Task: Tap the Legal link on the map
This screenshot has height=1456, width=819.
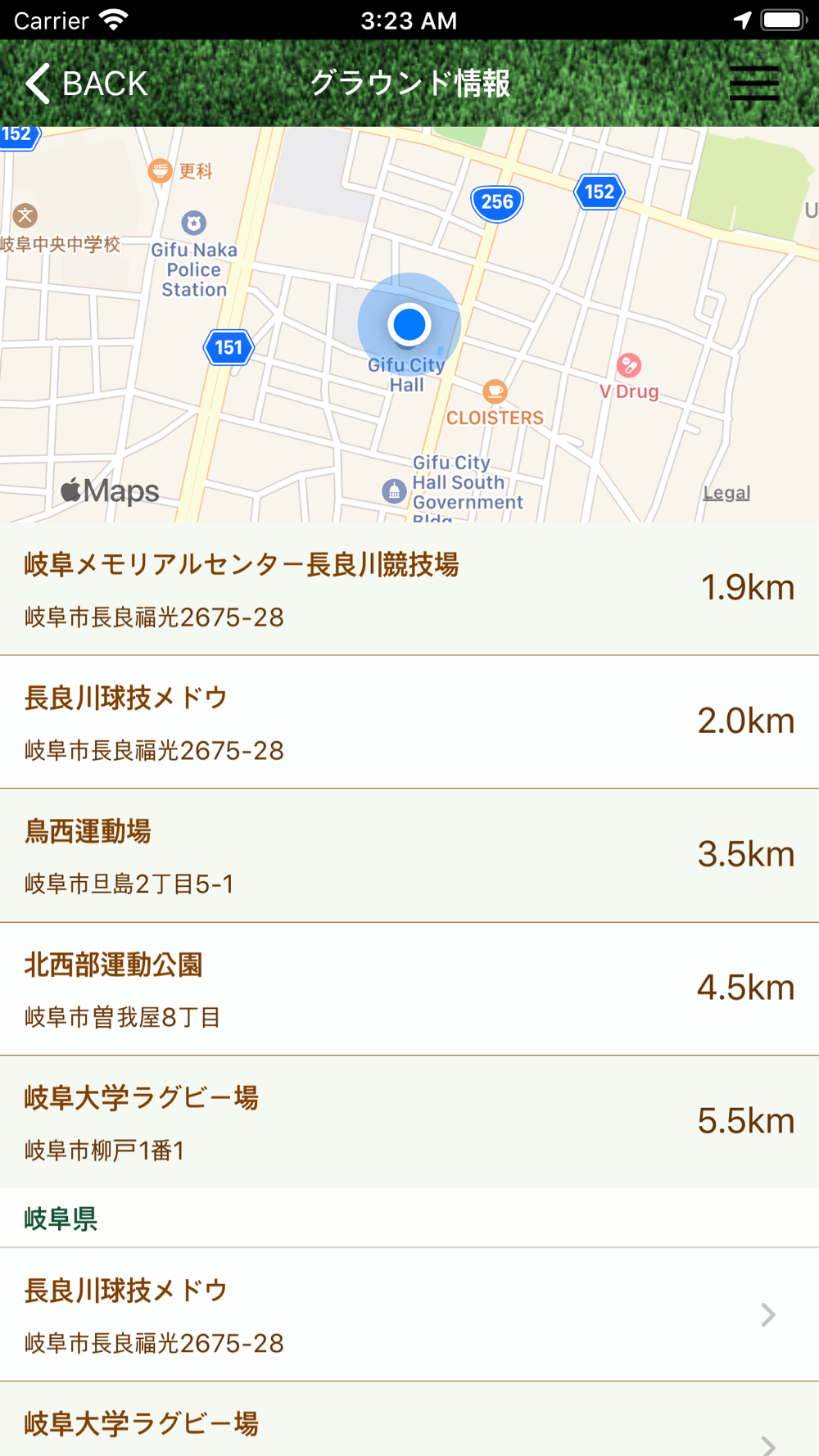Action: pyautogui.click(x=726, y=492)
